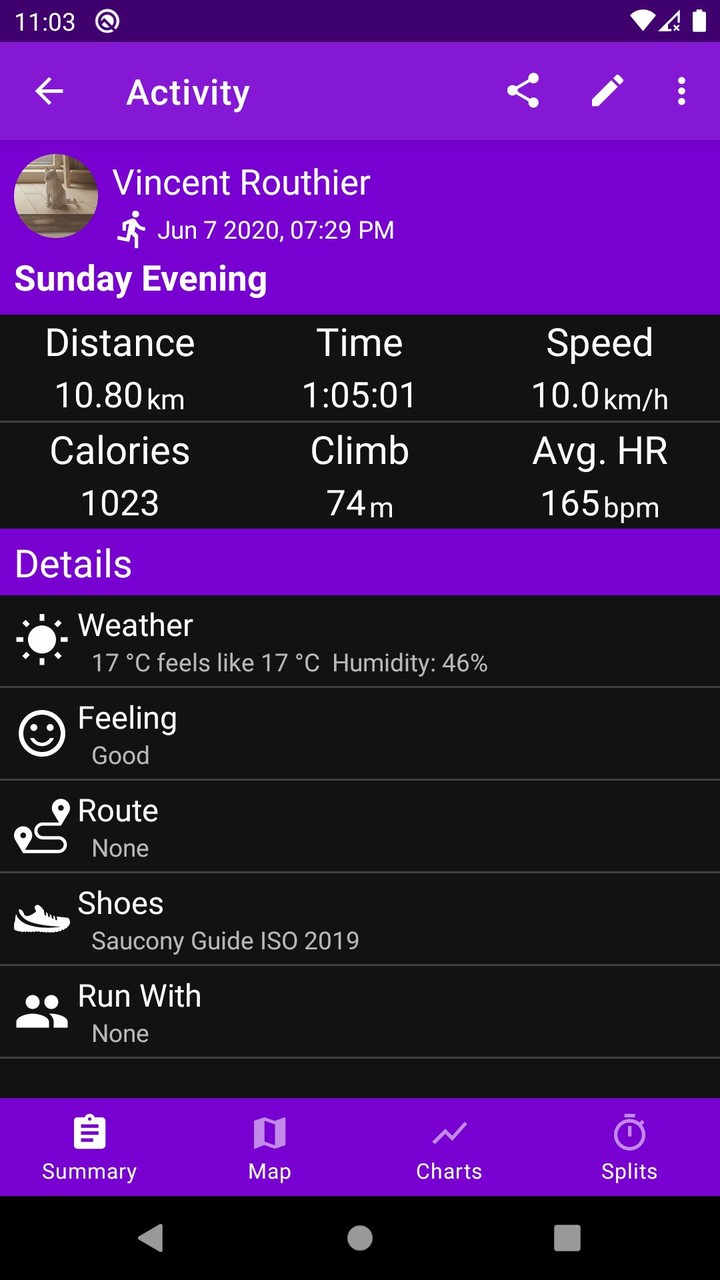The height and width of the screenshot is (1280, 720).
Task: Click the weather sun icon
Action: 41,640
